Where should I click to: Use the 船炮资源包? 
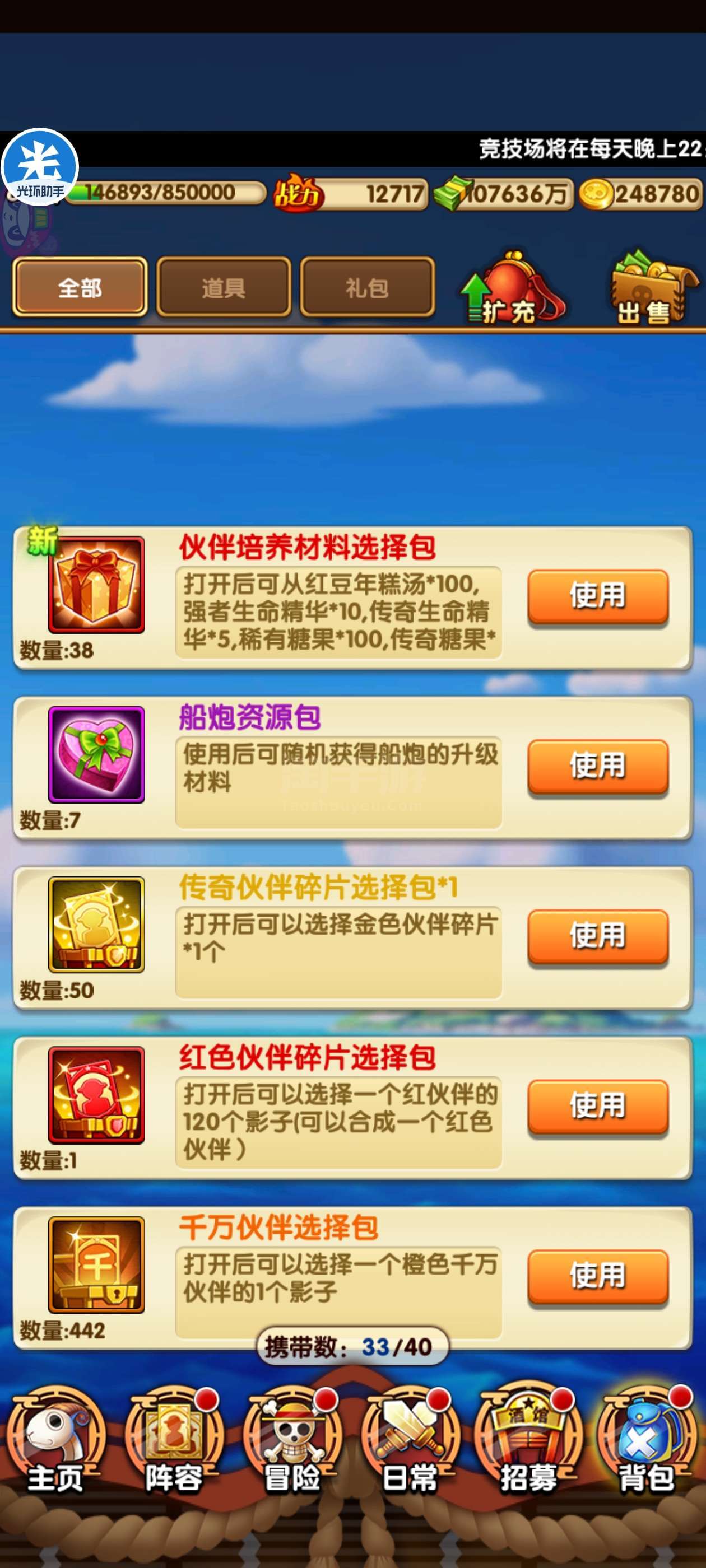(597, 766)
